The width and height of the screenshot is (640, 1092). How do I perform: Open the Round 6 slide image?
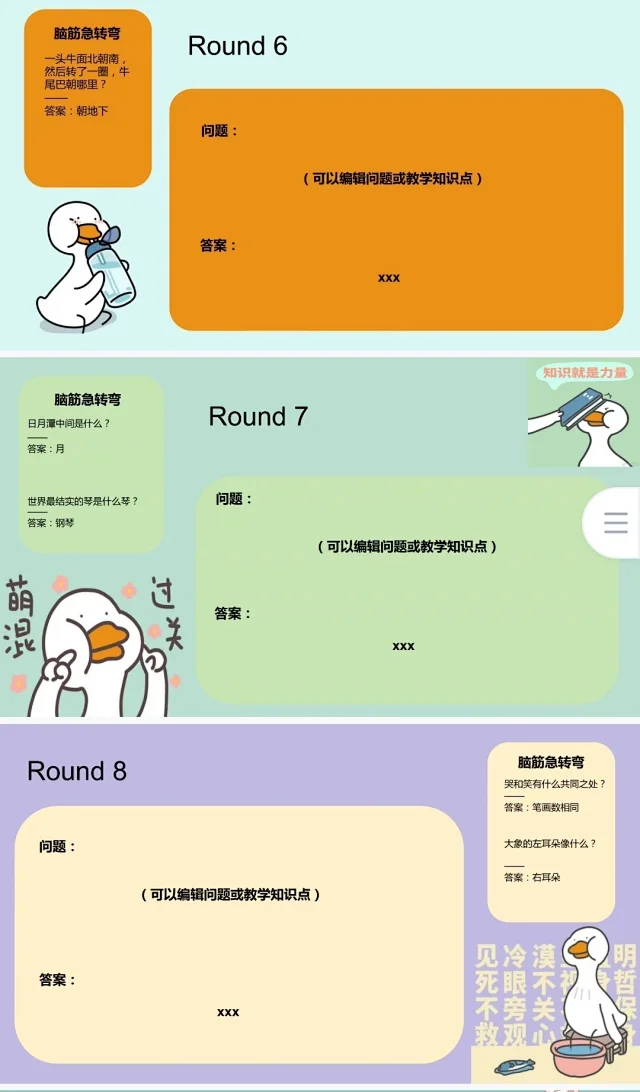(320, 175)
